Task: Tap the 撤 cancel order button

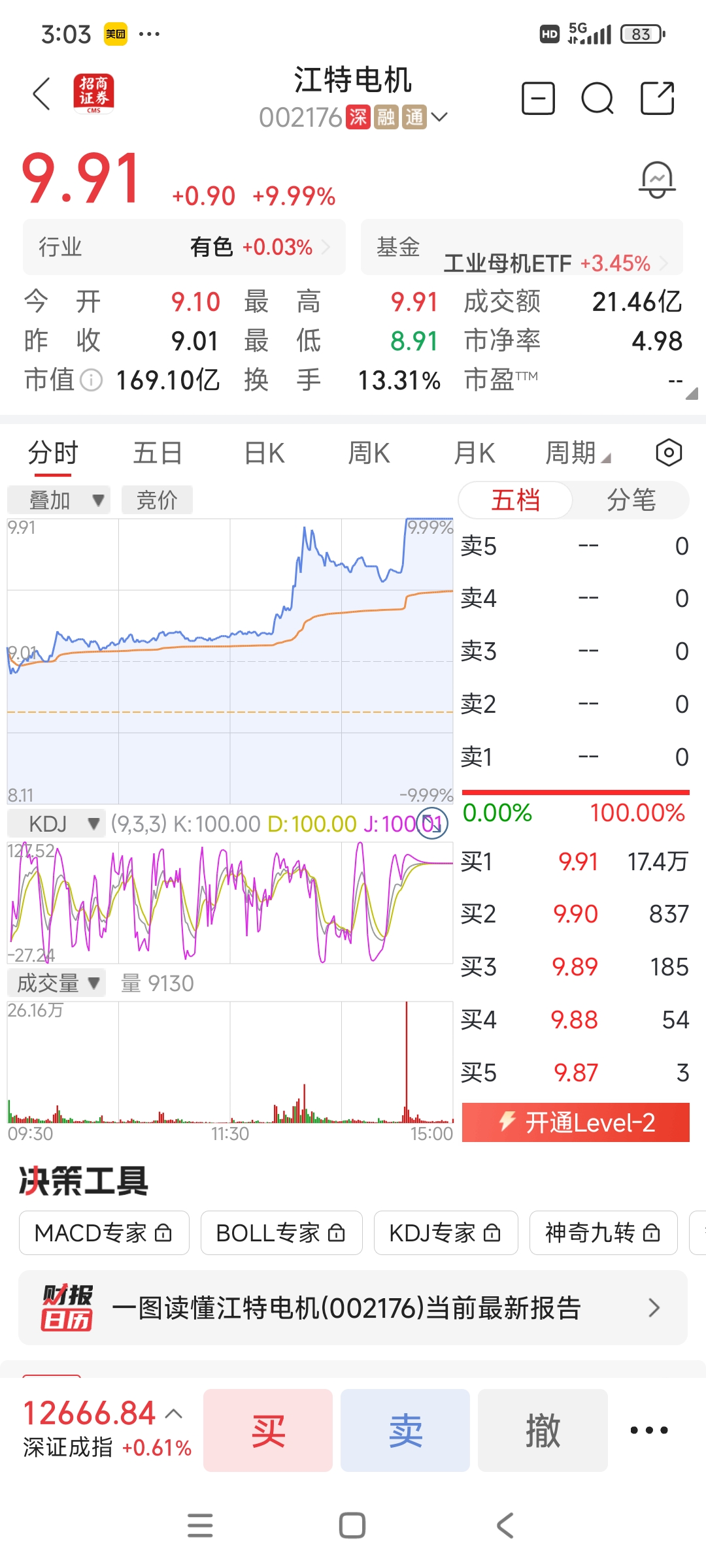Action: pos(543,1430)
